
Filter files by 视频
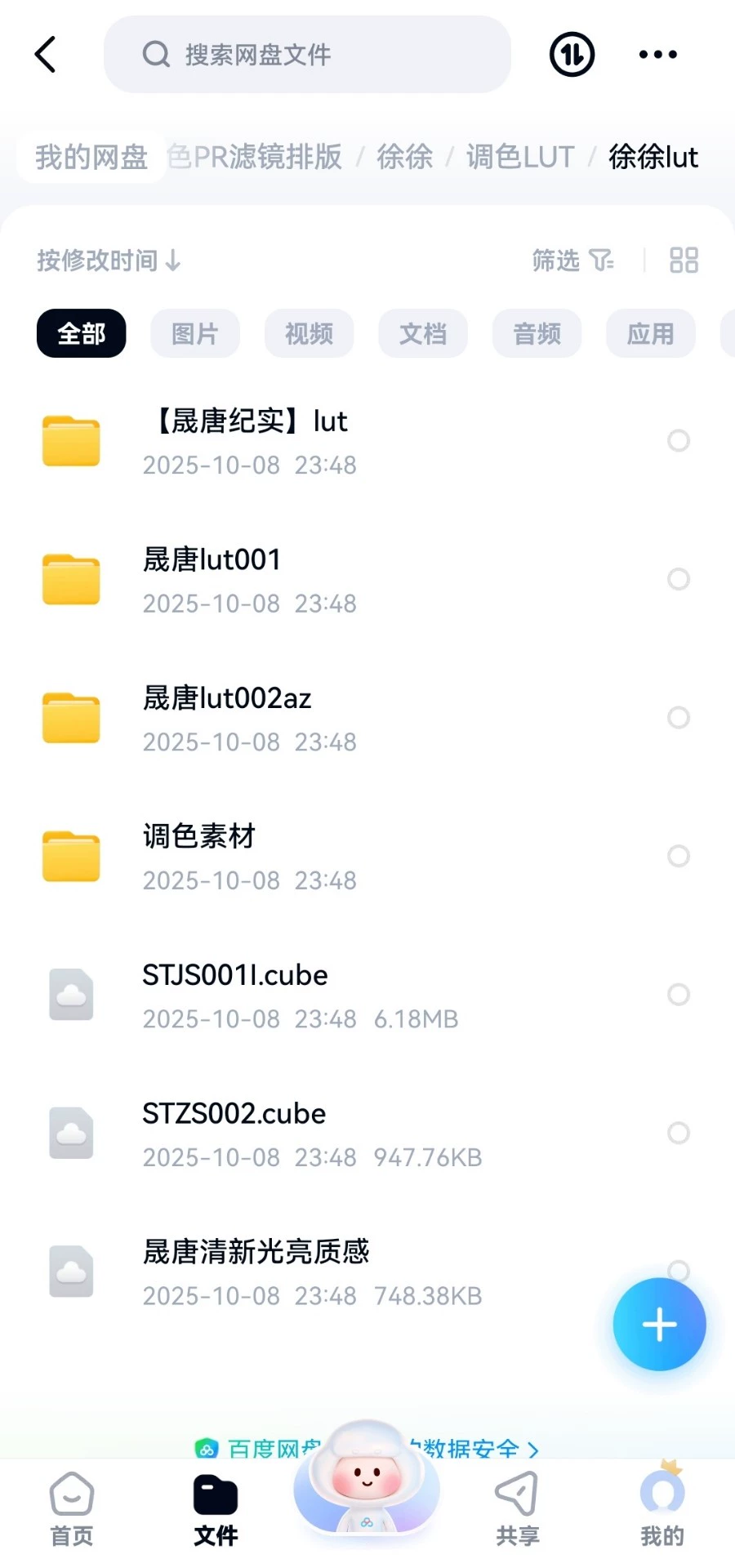click(x=309, y=333)
